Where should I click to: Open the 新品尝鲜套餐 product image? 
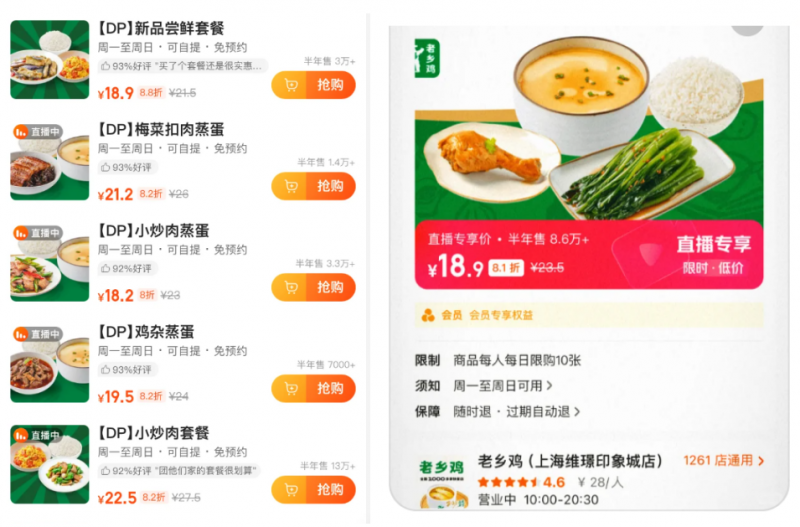49,59
